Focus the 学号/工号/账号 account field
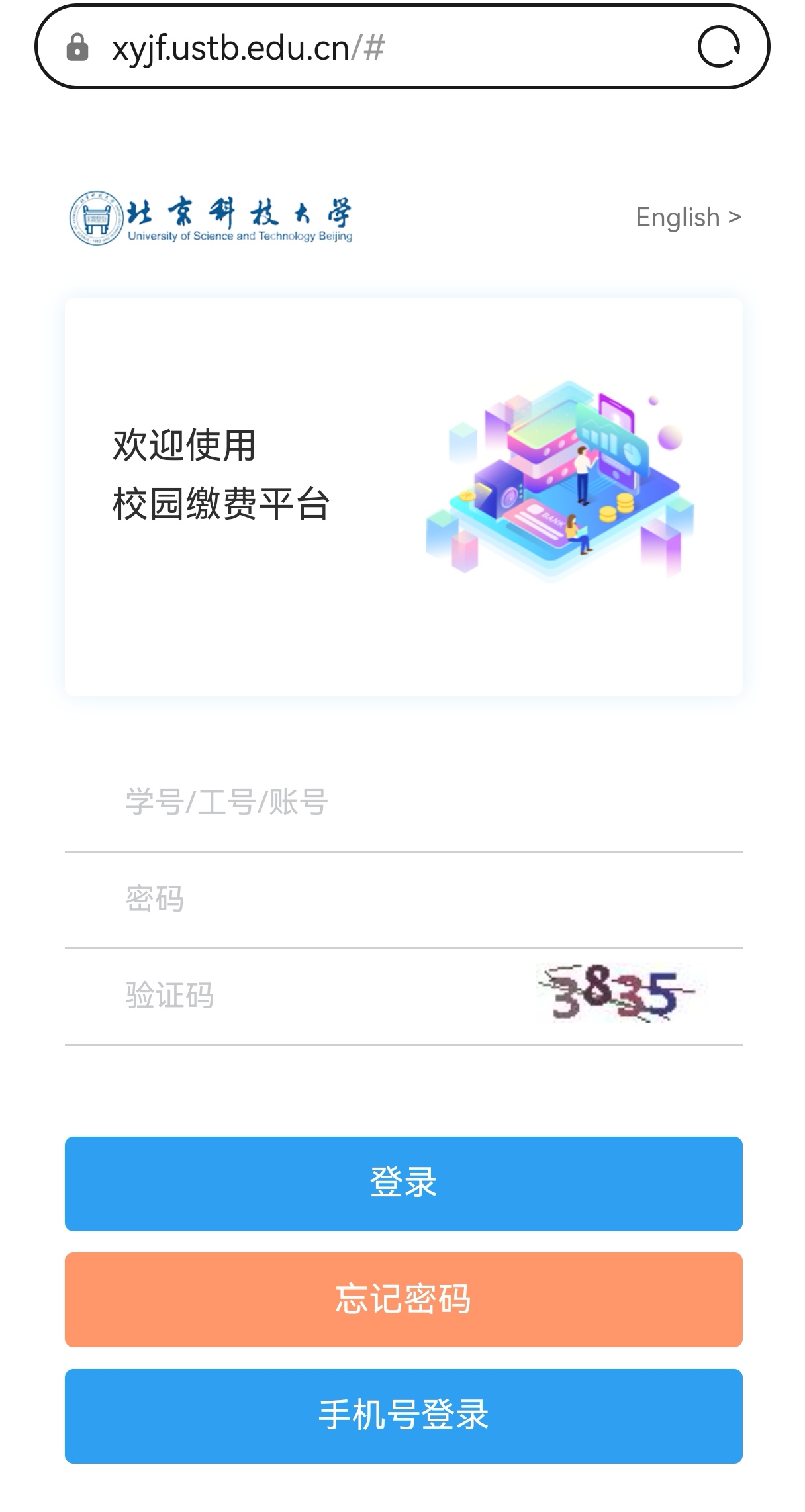This screenshot has width=805, height=1512. (403, 802)
